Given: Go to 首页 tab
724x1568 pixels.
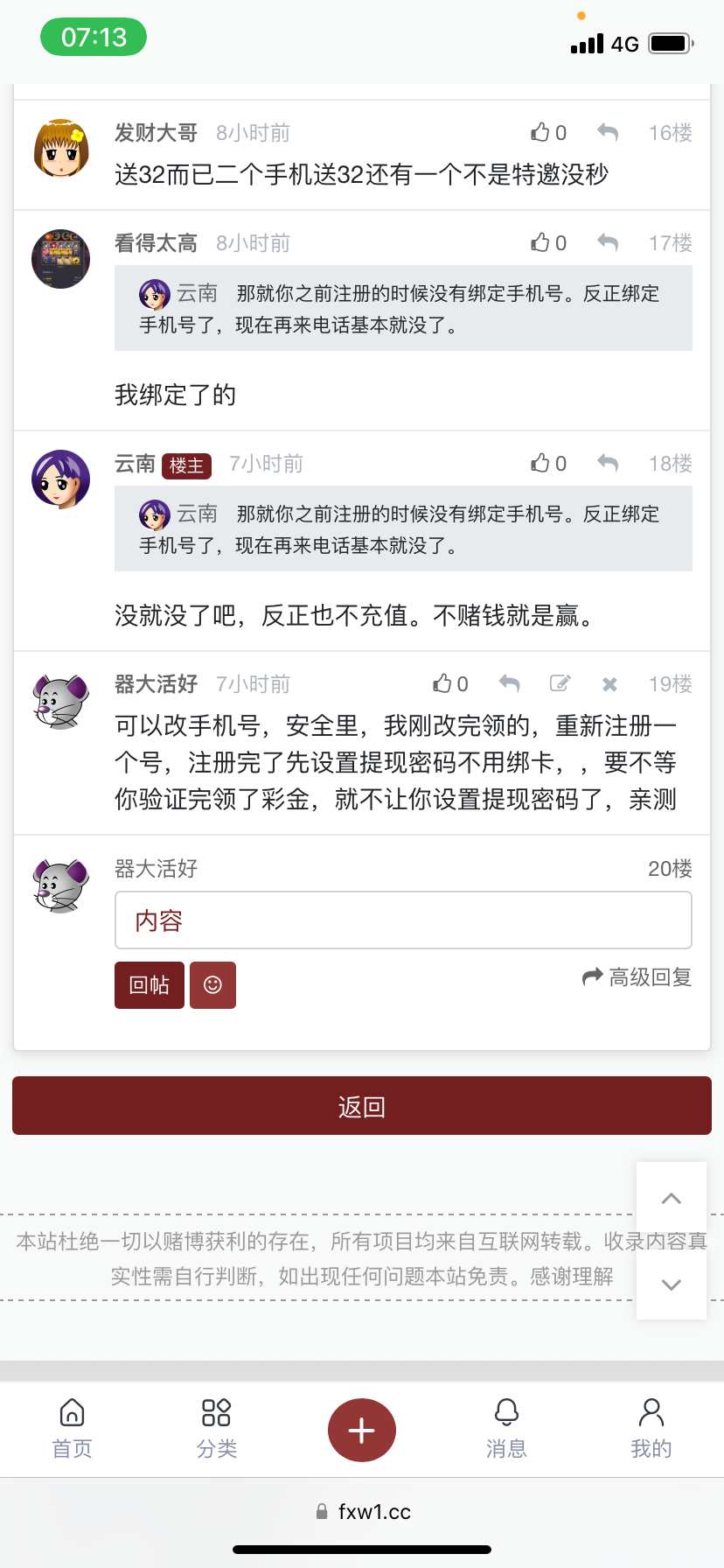Looking at the screenshot, I should pos(72,1428).
